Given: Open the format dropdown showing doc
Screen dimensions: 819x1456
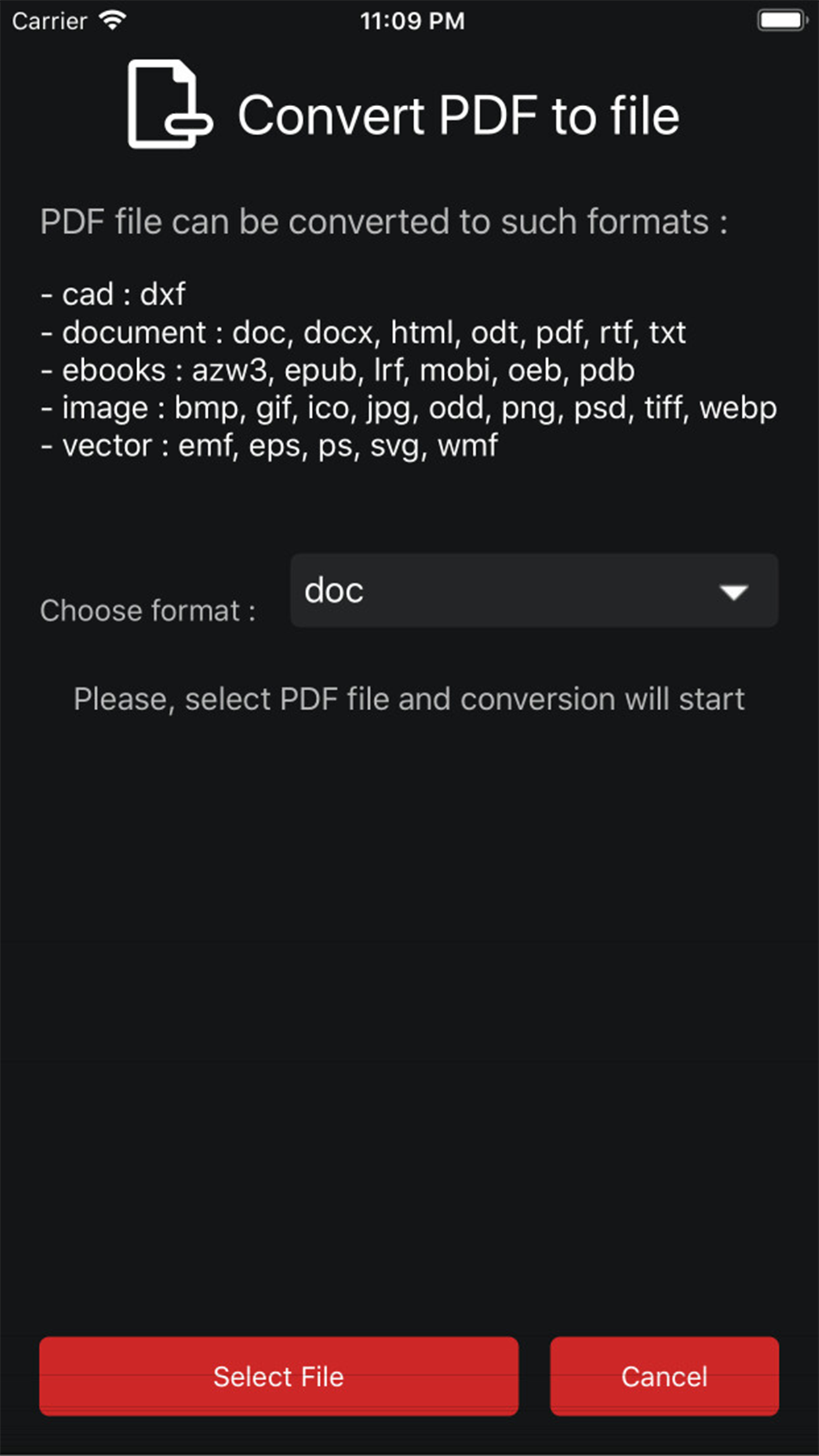Looking at the screenshot, I should coord(534,591).
